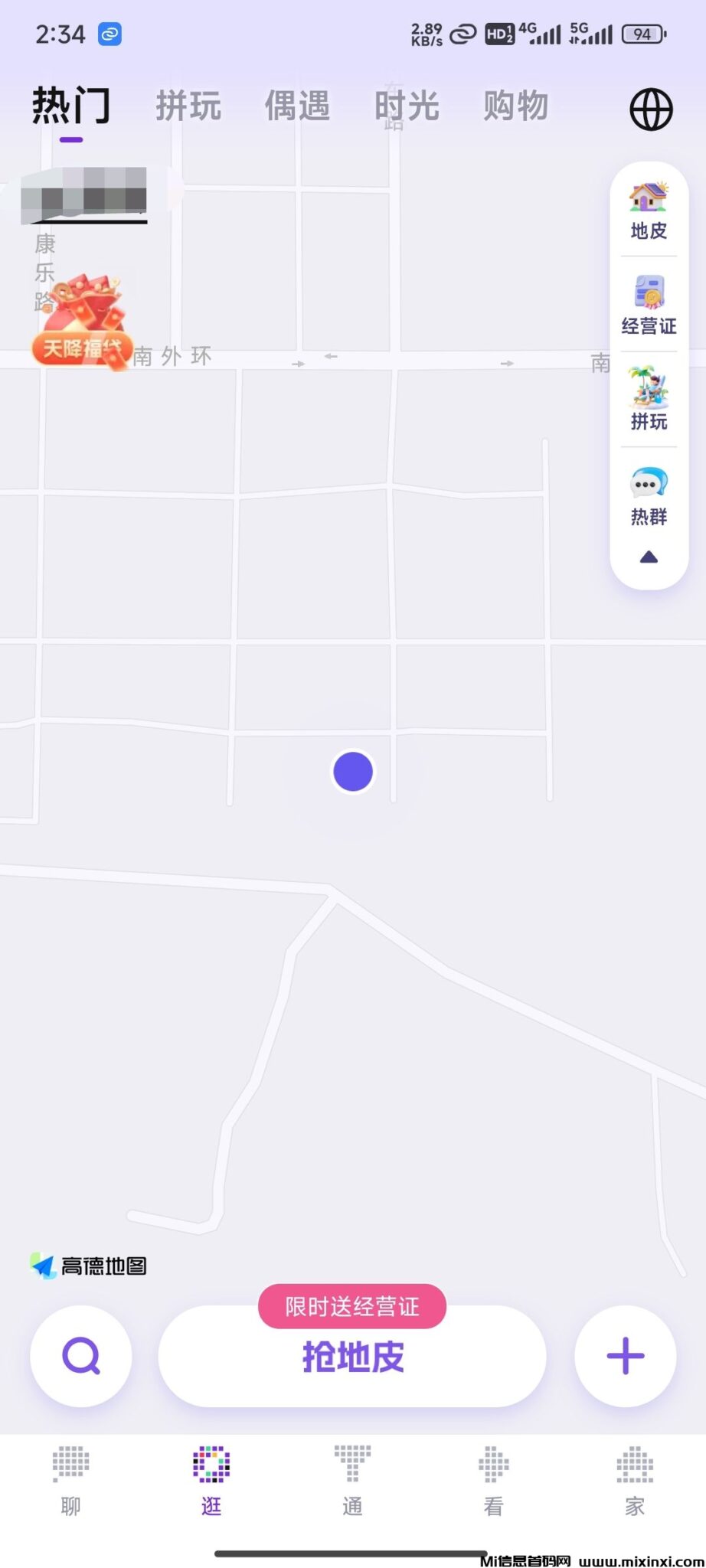Switch to the 拼玩 top tab
Screen dimensions: 706x1568
[188, 106]
